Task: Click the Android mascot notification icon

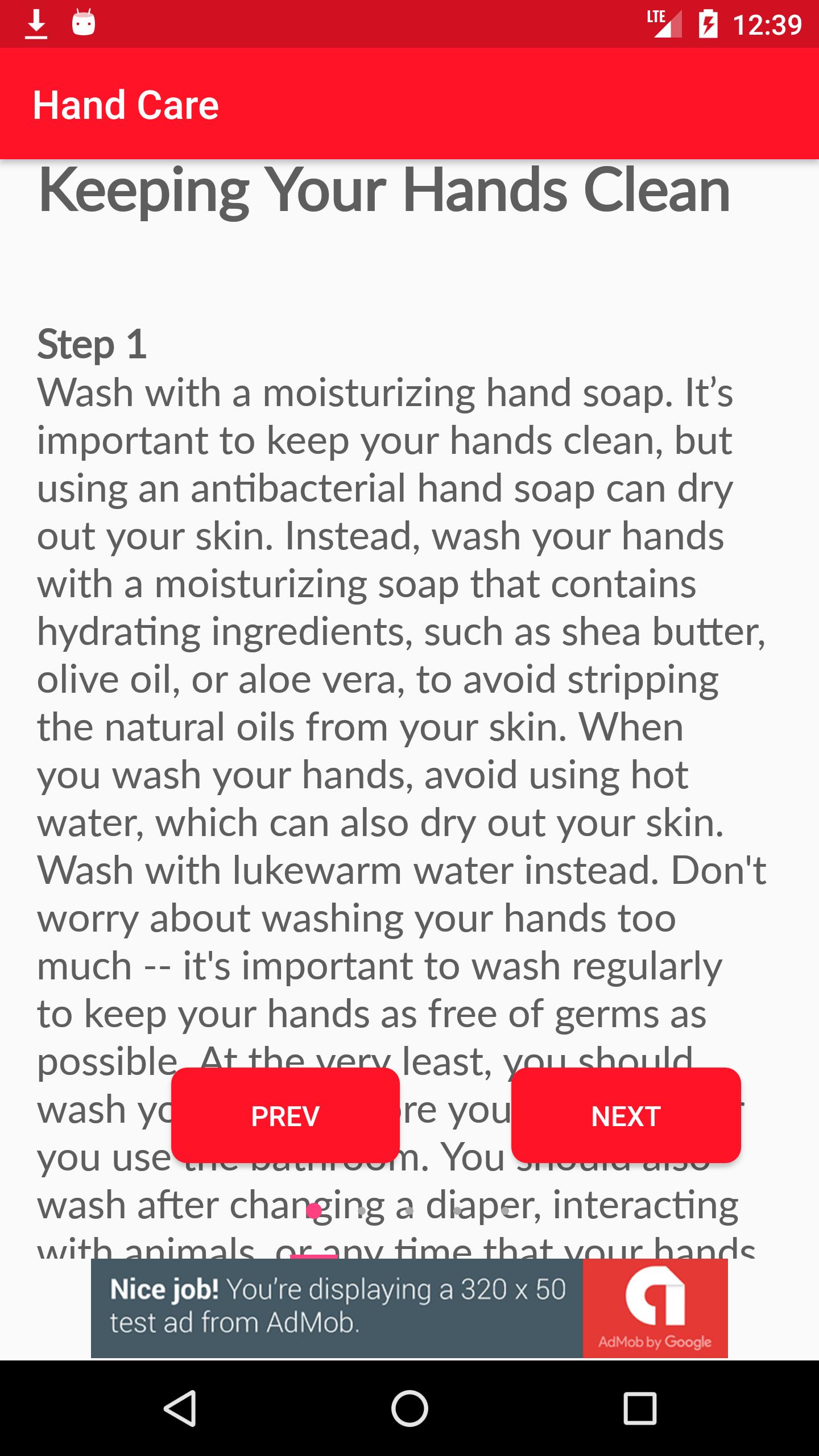Action: pyautogui.click(x=82, y=24)
